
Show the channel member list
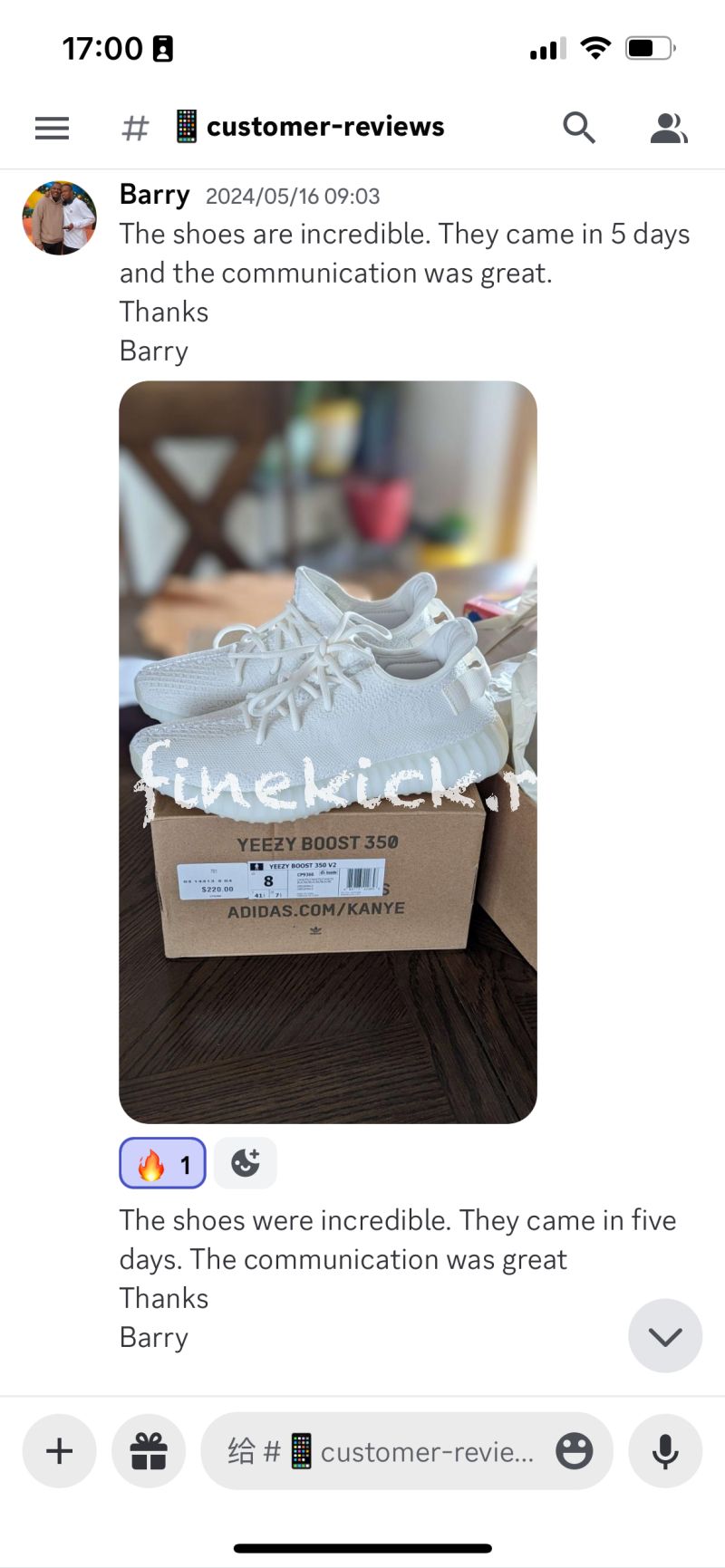point(669,128)
